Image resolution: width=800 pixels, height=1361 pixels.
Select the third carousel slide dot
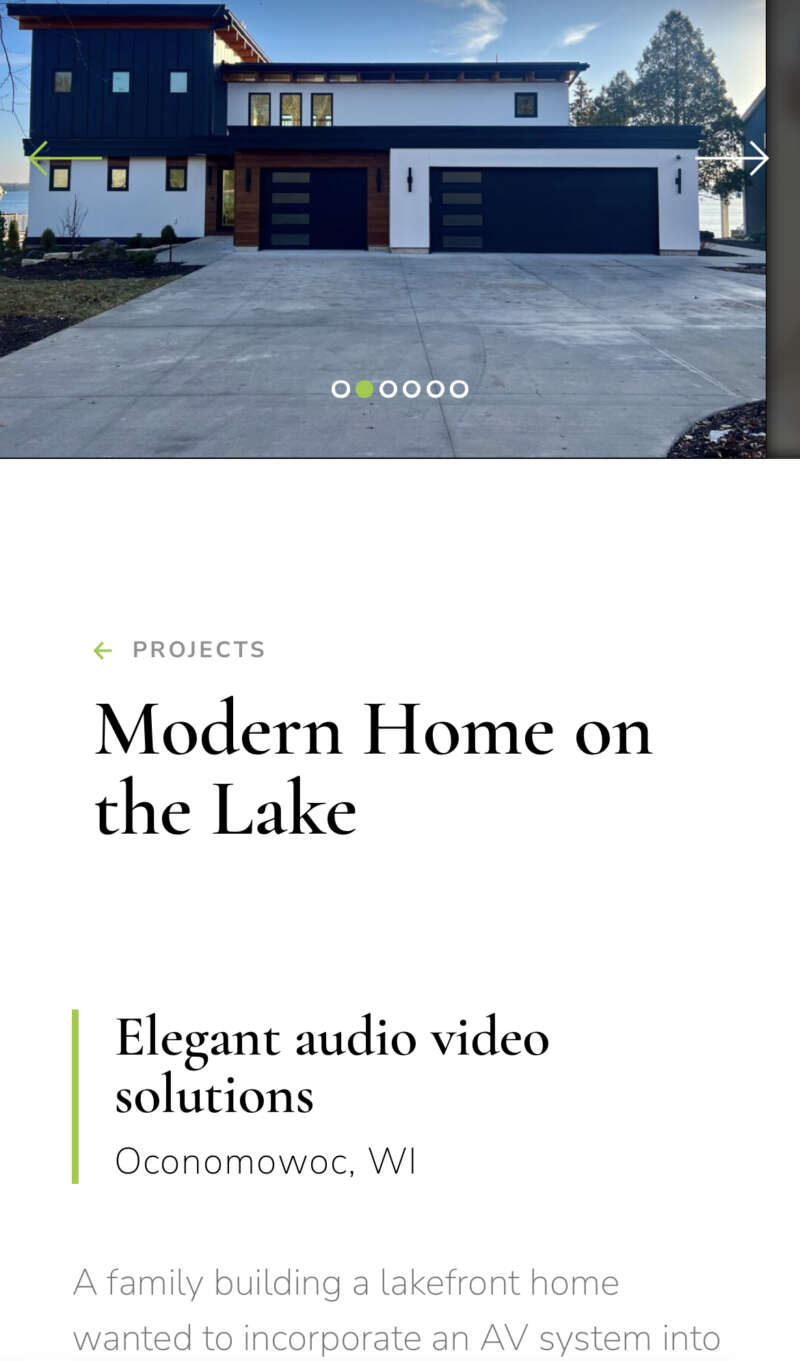point(388,389)
